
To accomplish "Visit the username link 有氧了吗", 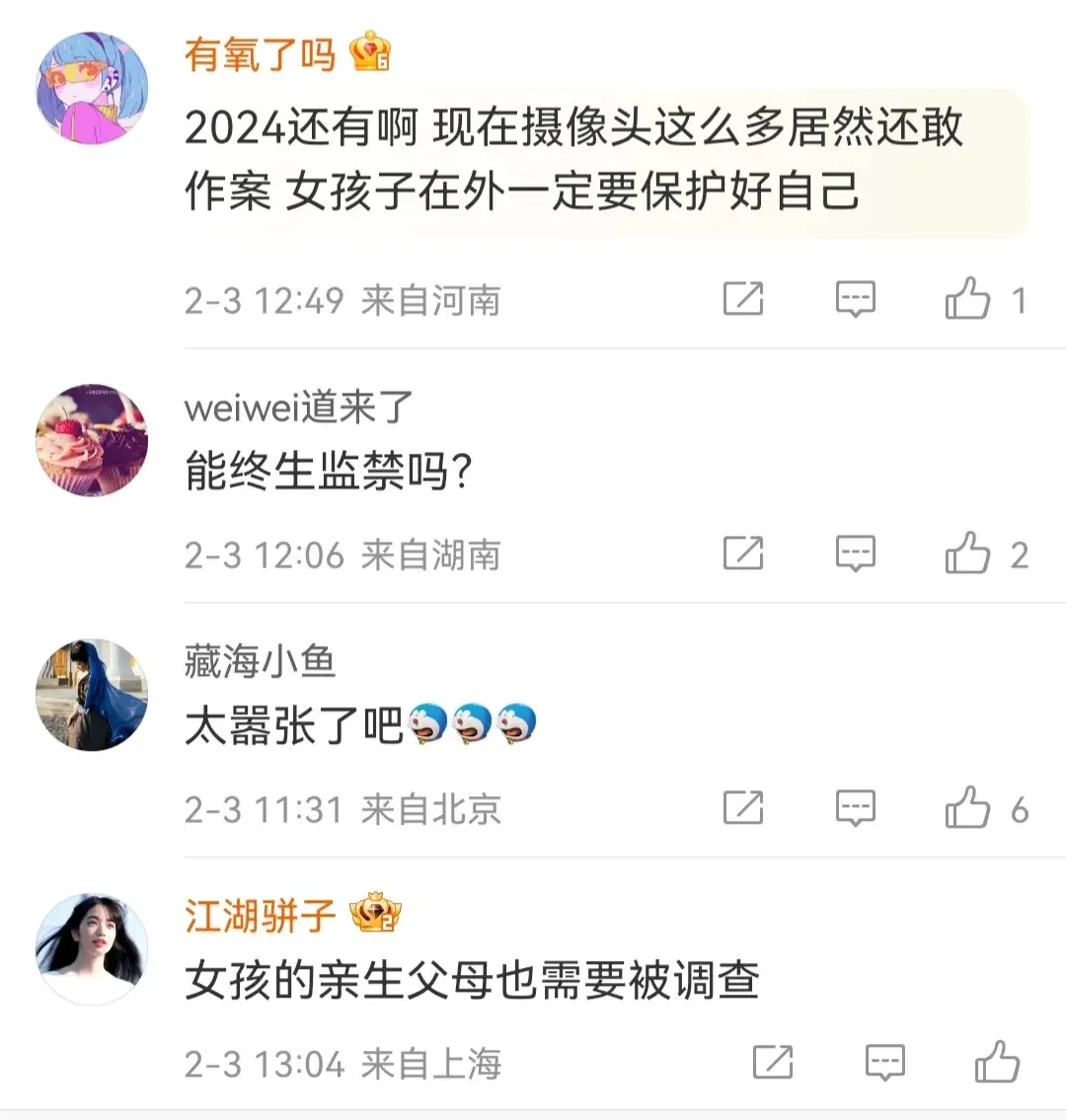I will pos(260,53).
